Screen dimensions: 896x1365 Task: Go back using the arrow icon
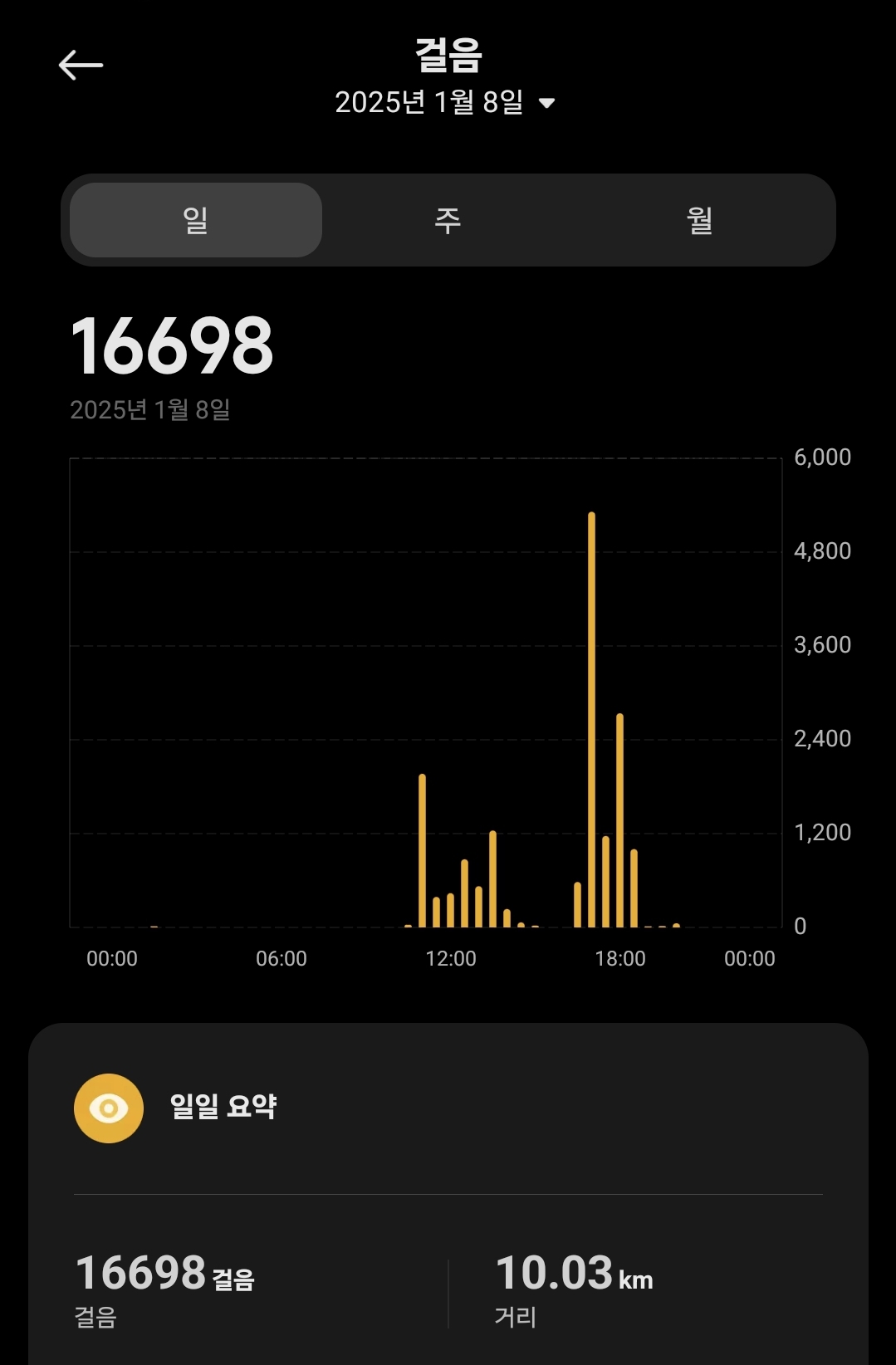click(81, 65)
